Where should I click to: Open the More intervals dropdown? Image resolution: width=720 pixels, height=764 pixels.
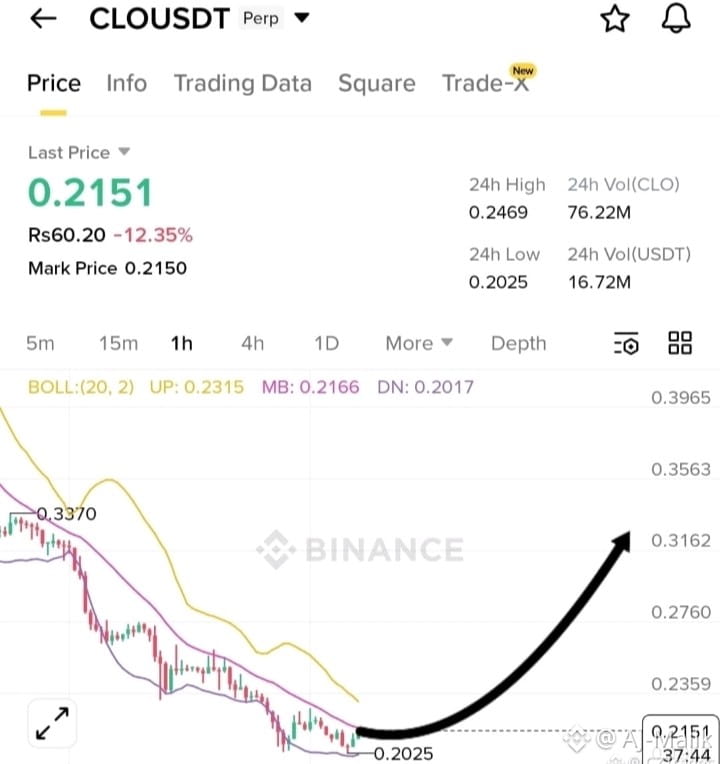click(x=419, y=344)
